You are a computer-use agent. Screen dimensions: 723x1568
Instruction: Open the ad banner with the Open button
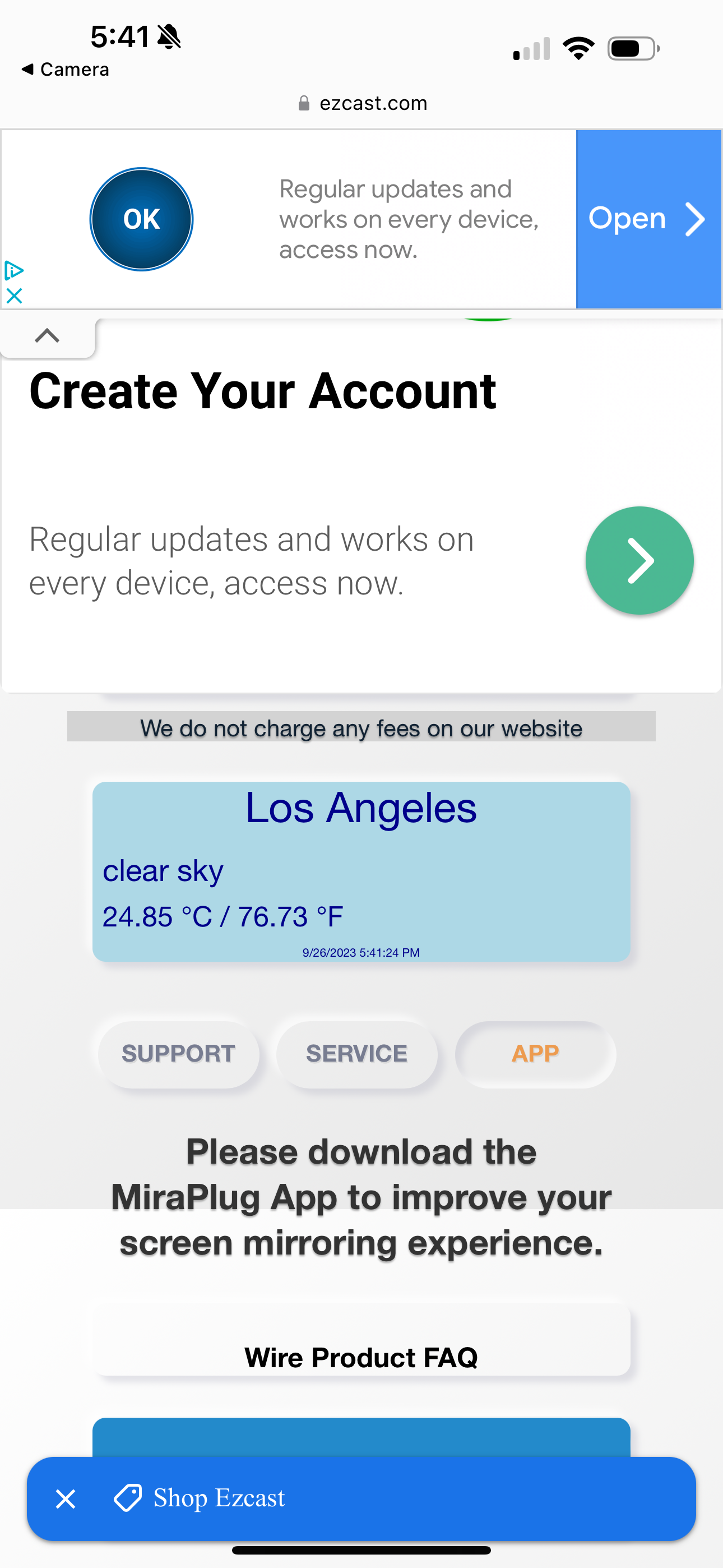point(647,219)
